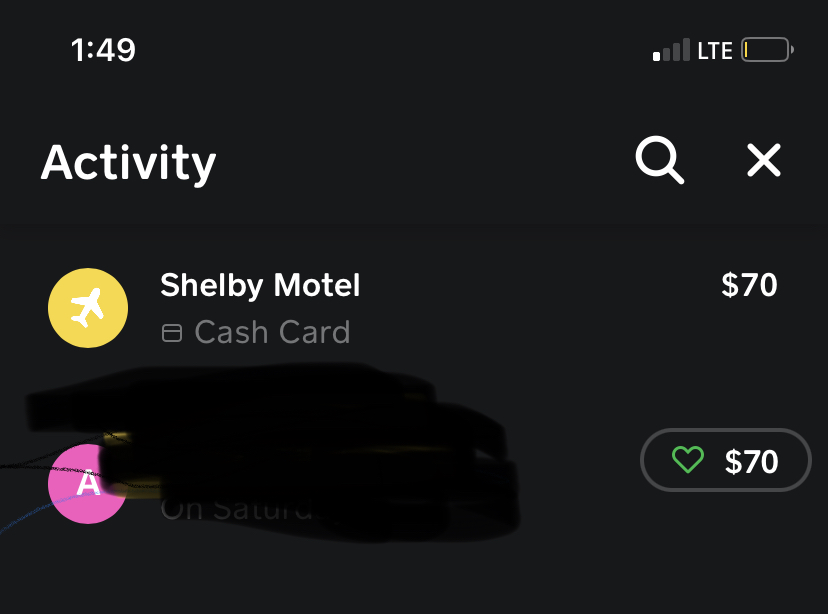Open the activity search
This screenshot has width=828, height=614.
(660, 160)
